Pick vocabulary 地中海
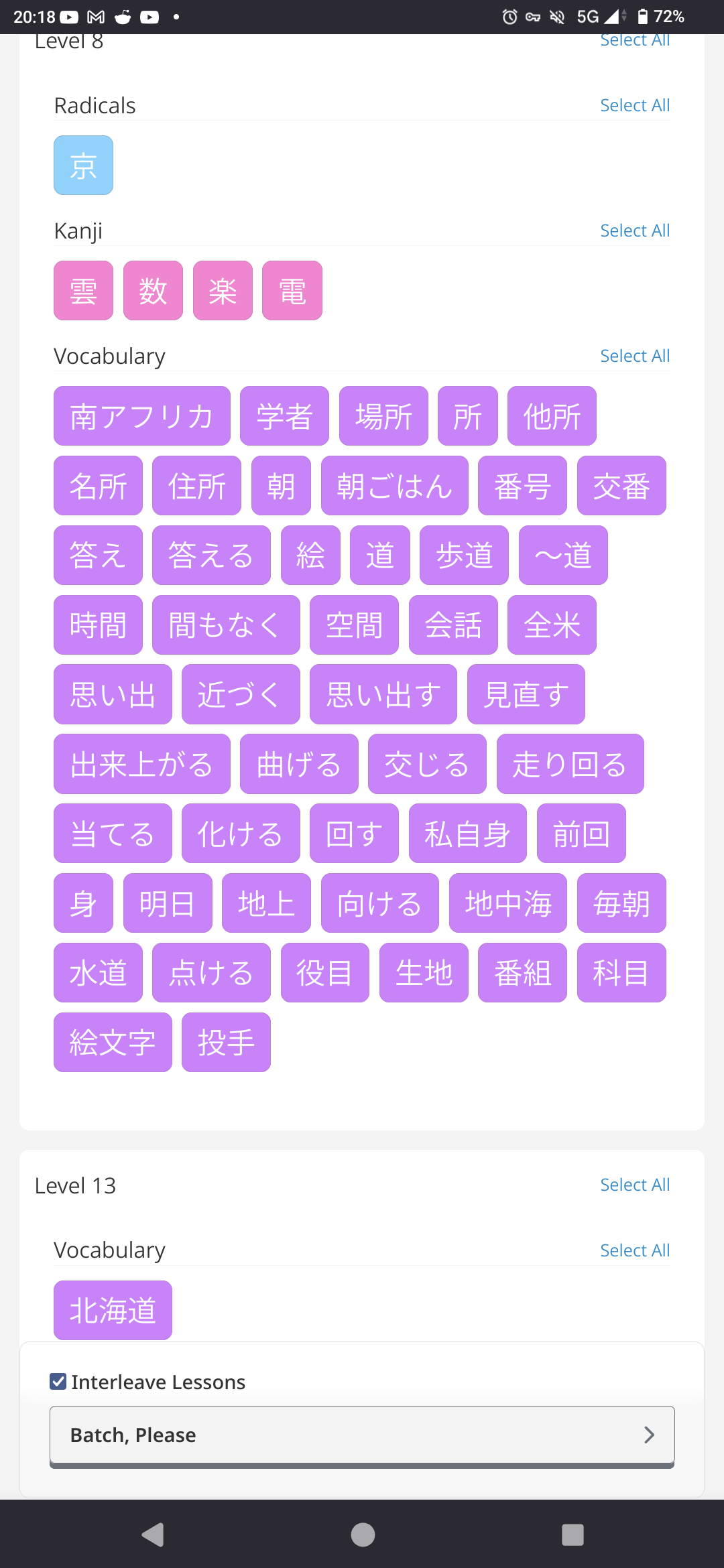The image size is (724, 1568). [507, 904]
